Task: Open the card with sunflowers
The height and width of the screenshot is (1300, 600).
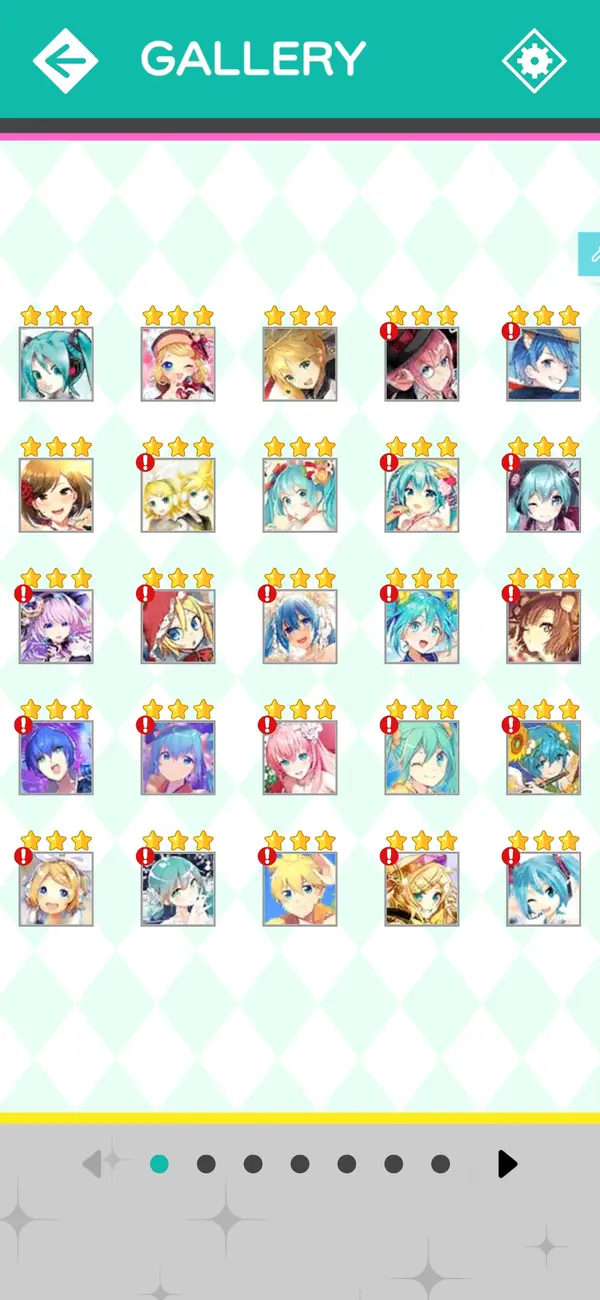Action: (x=544, y=758)
